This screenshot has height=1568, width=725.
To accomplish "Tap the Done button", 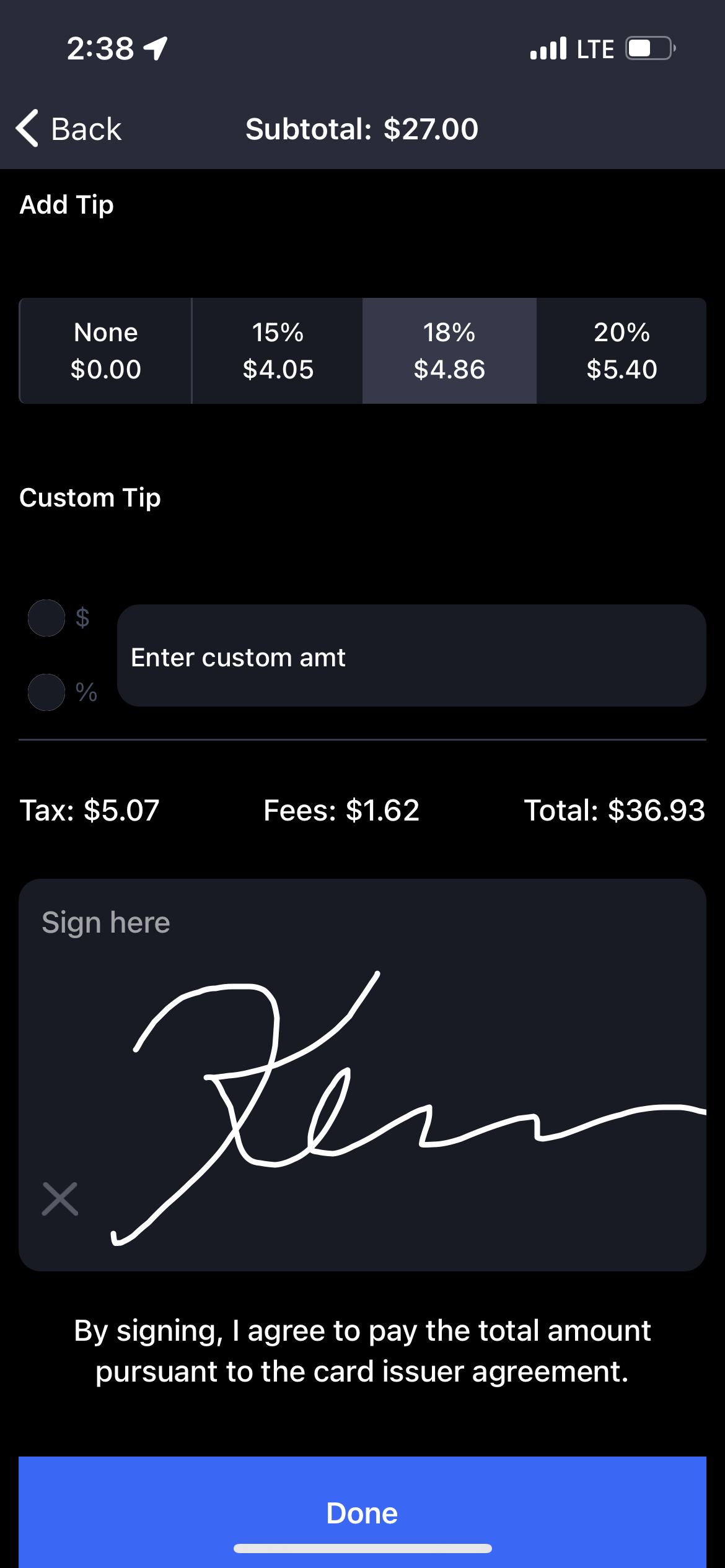I will click(x=362, y=1512).
